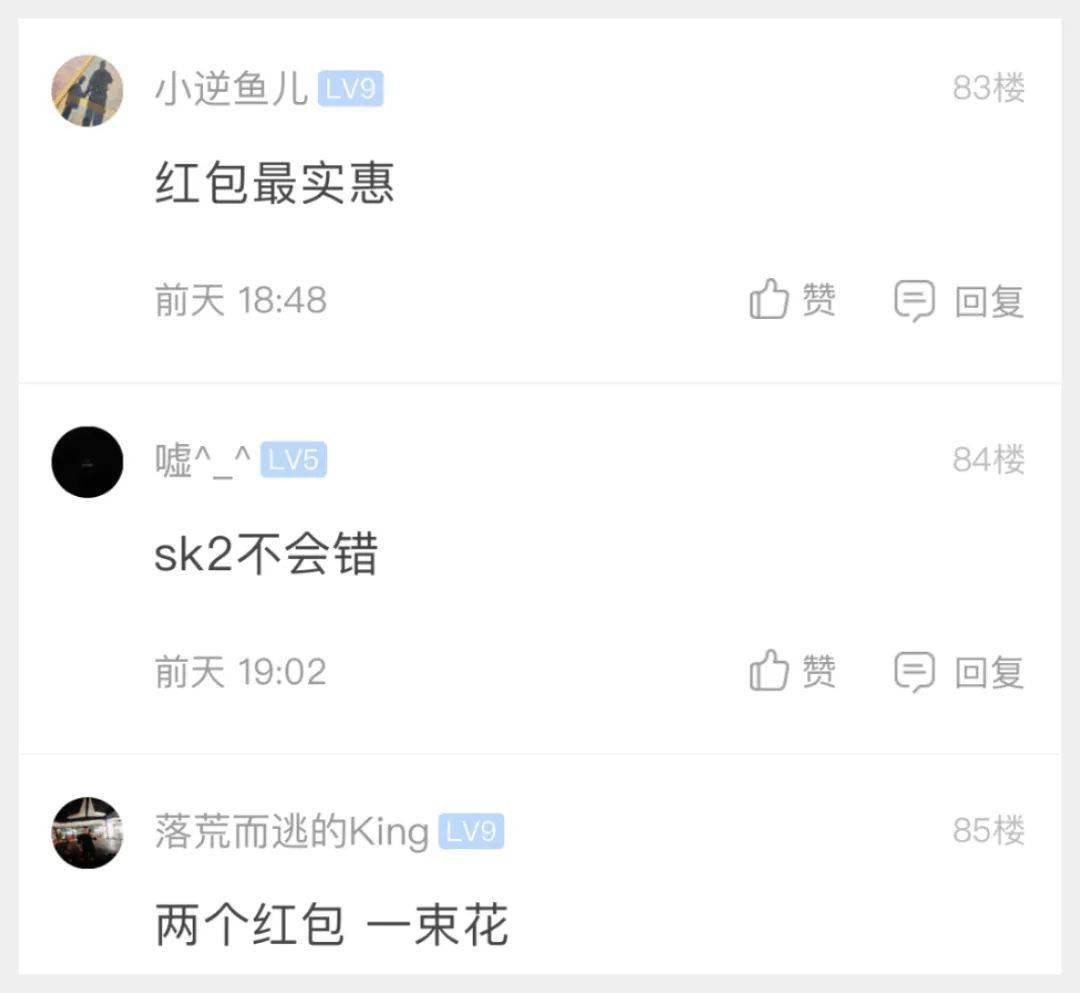
Task: Select the username 嘘^_^
Action: coord(203,461)
